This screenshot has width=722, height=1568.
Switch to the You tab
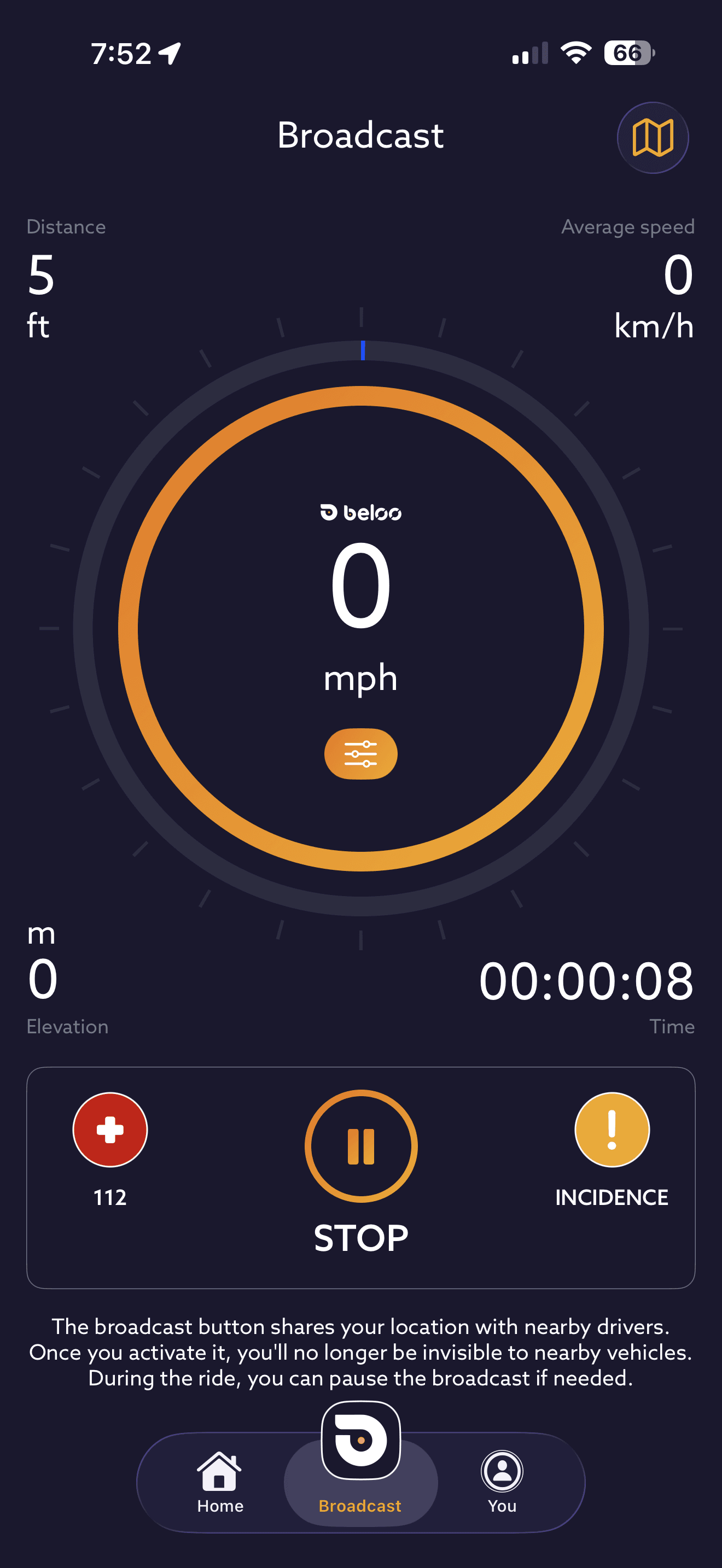pos(502,1482)
